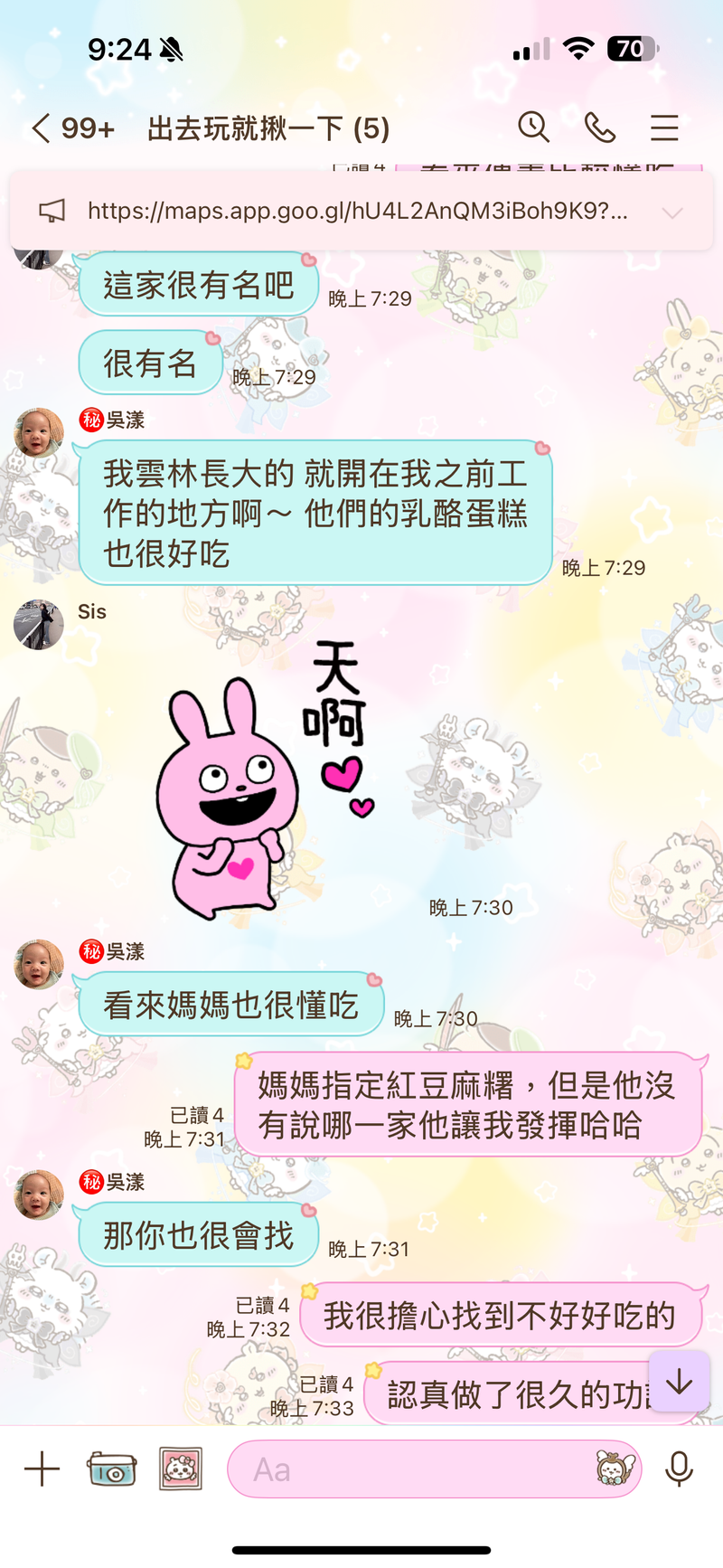The width and height of the screenshot is (723, 1568).
Task: Search within this chat
Action: click(x=533, y=128)
